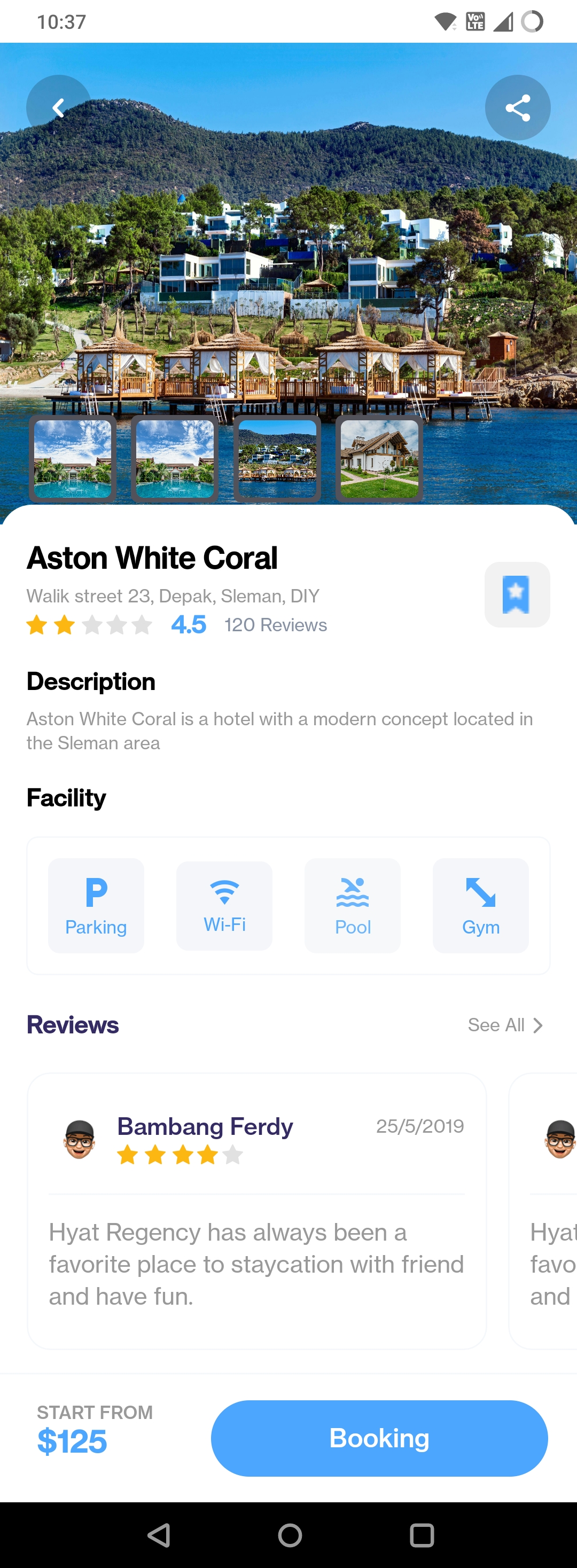Go to the system home screen
The image size is (577, 1568).
tap(290, 1534)
